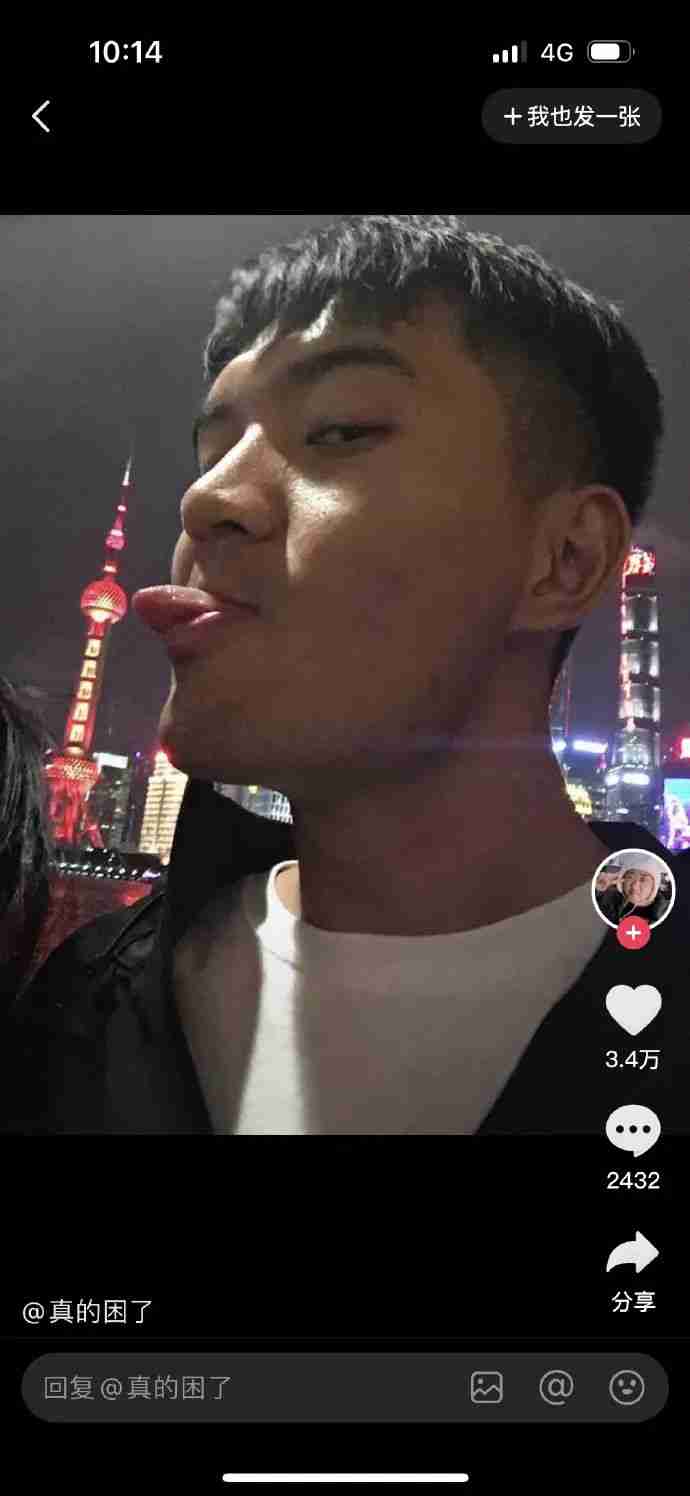The image size is (690, 1496).
Task: Tap the 我也发一张 button
Action: [x=571, y=117]
